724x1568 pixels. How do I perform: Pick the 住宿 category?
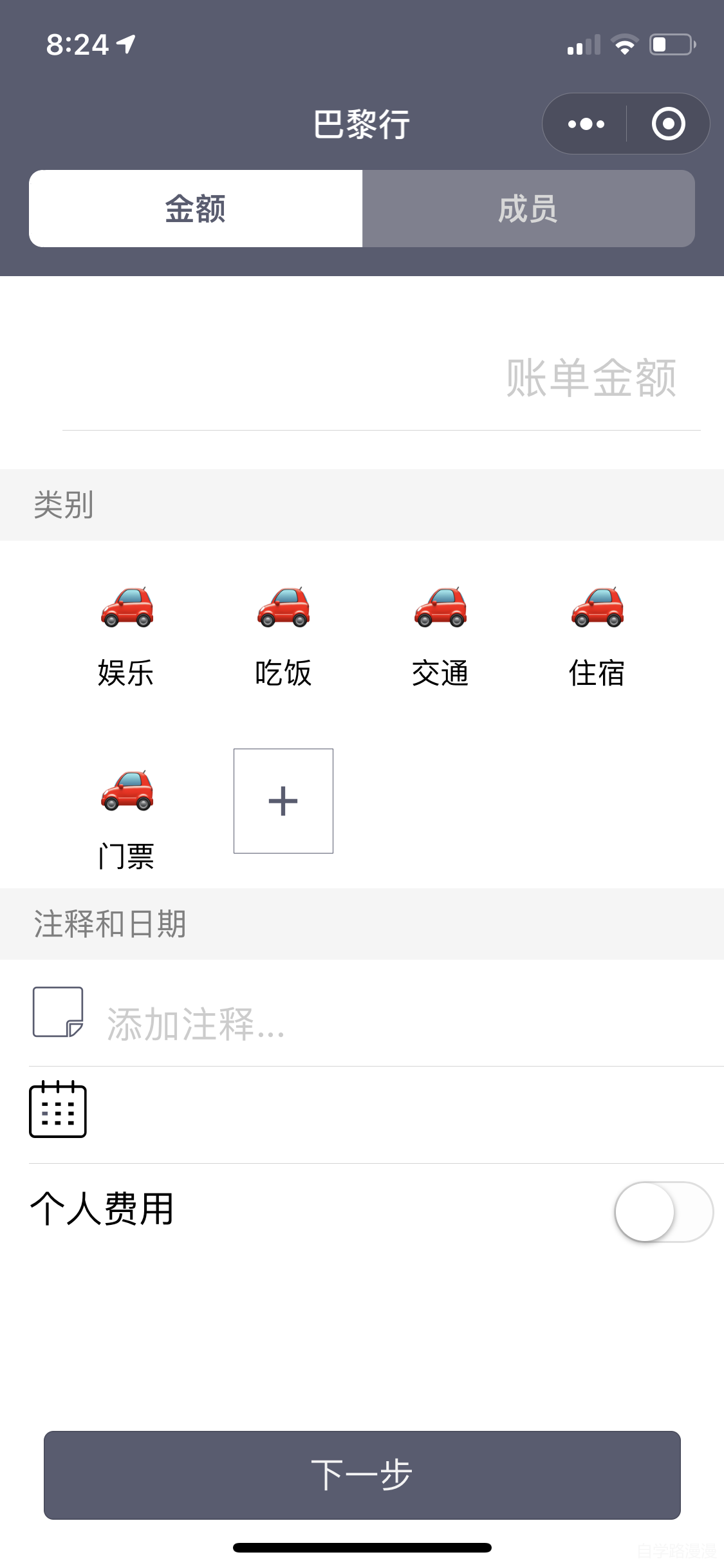597,634
